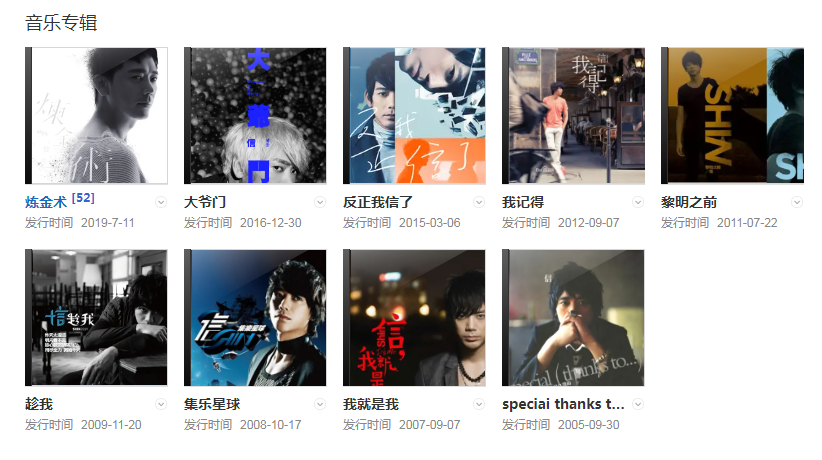This screenshot has width=822, height=460.
Task: Open the 我就是我 album cover
Action: point(414,317)
